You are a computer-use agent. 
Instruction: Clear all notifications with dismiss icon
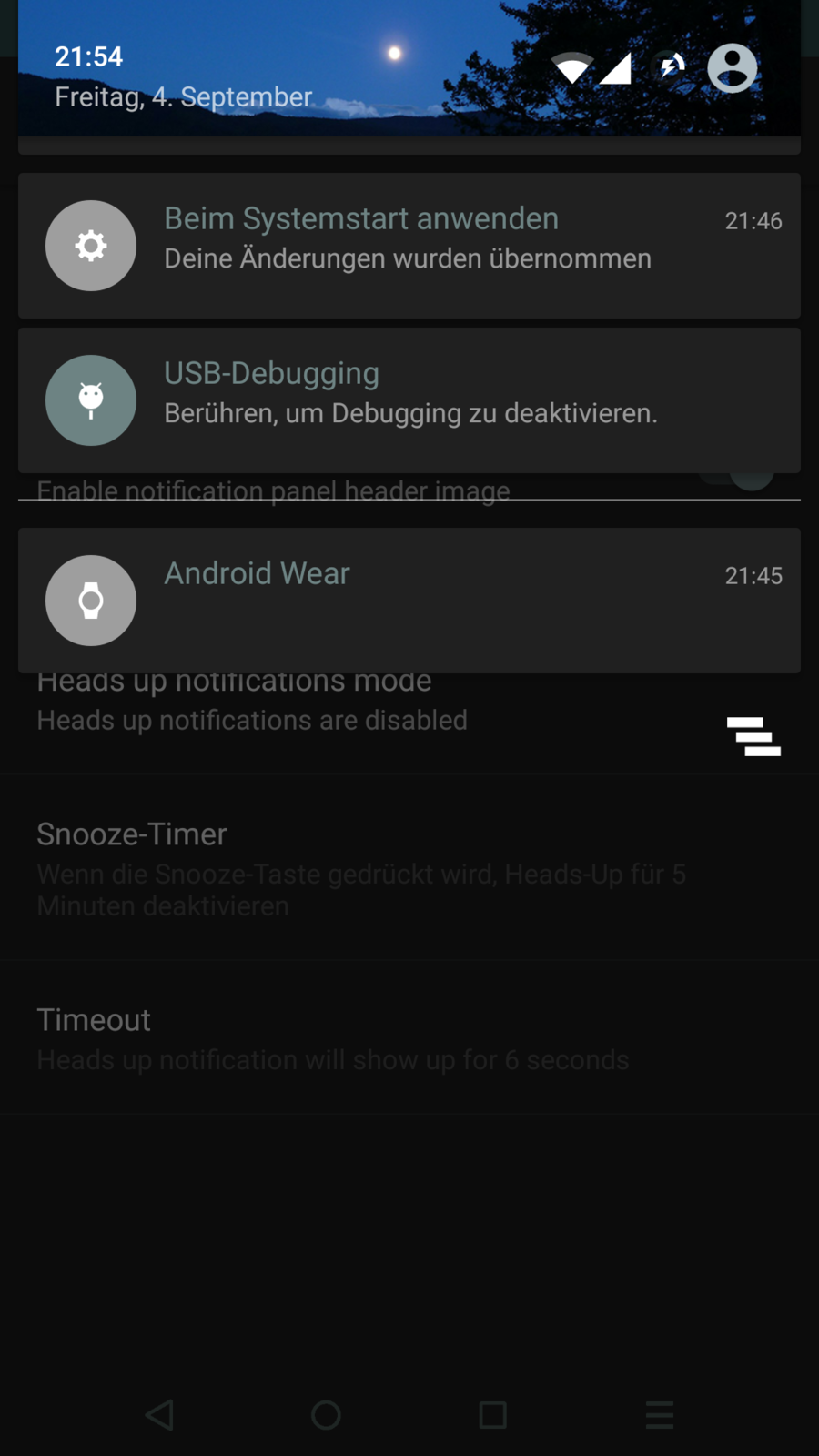(753, 737)
